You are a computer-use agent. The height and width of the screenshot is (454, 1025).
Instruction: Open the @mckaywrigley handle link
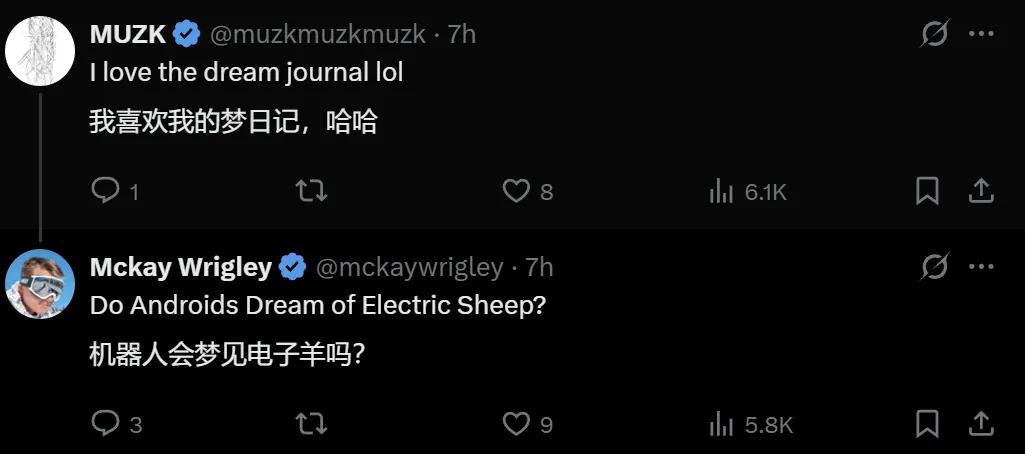click(x=409, y=267)
